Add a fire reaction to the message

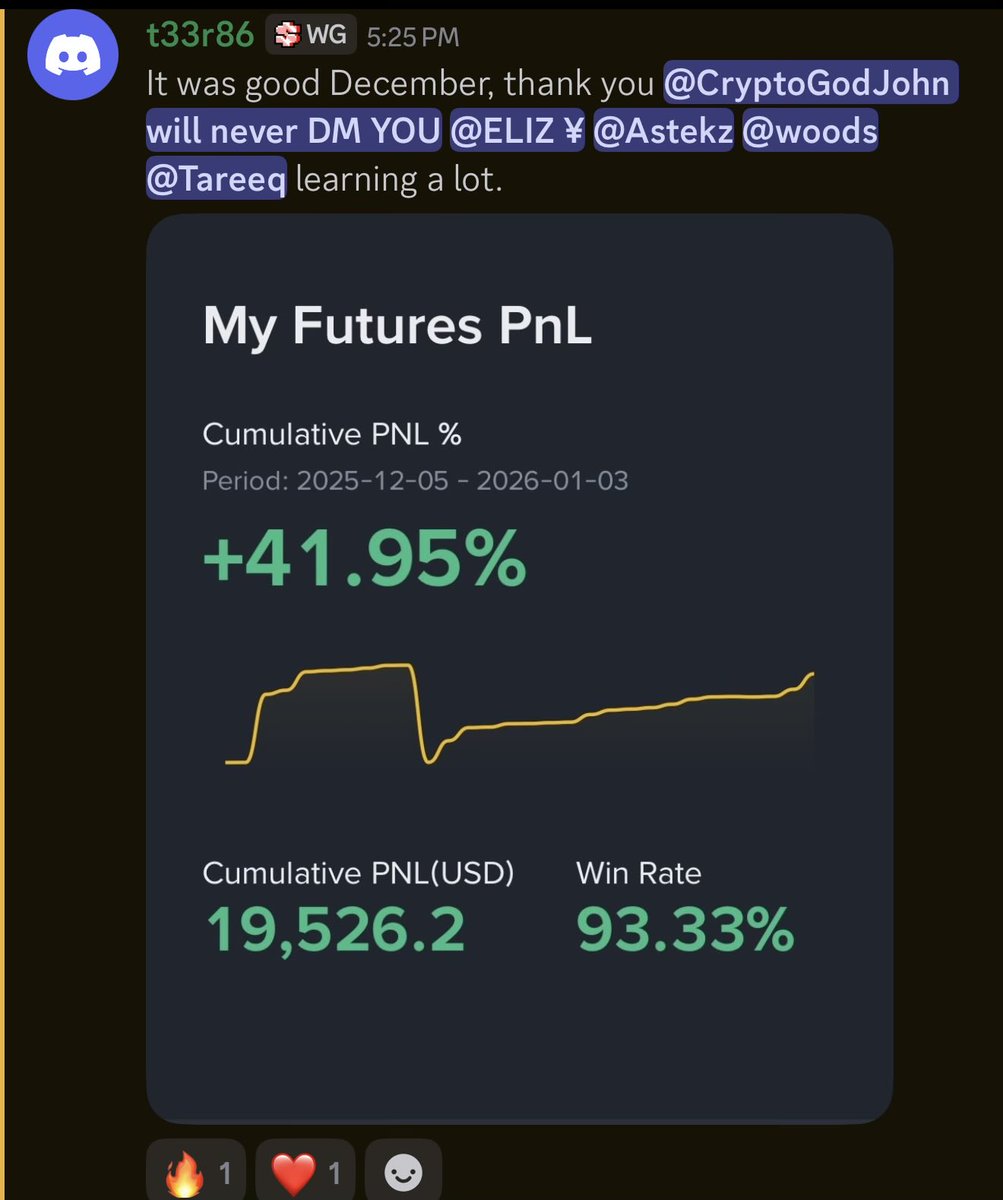pyautogui.click(x=195, y=1171)
